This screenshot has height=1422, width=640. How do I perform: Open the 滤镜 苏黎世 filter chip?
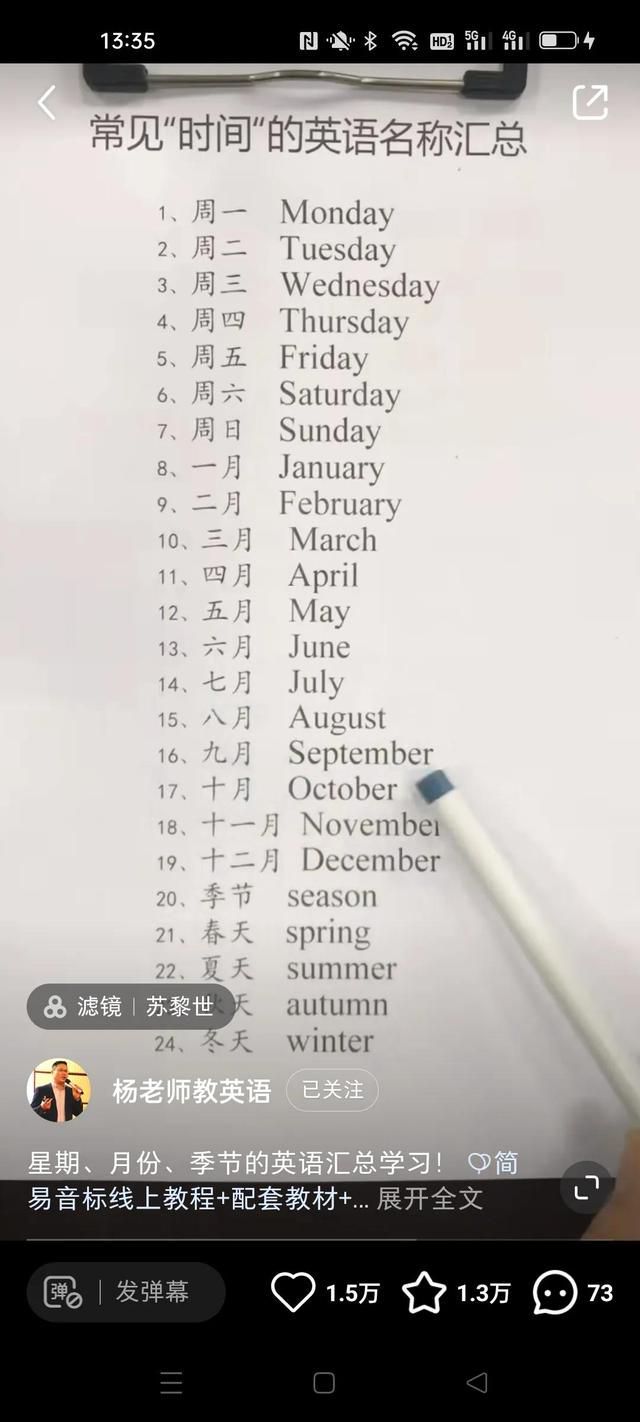click(131, 1006)
